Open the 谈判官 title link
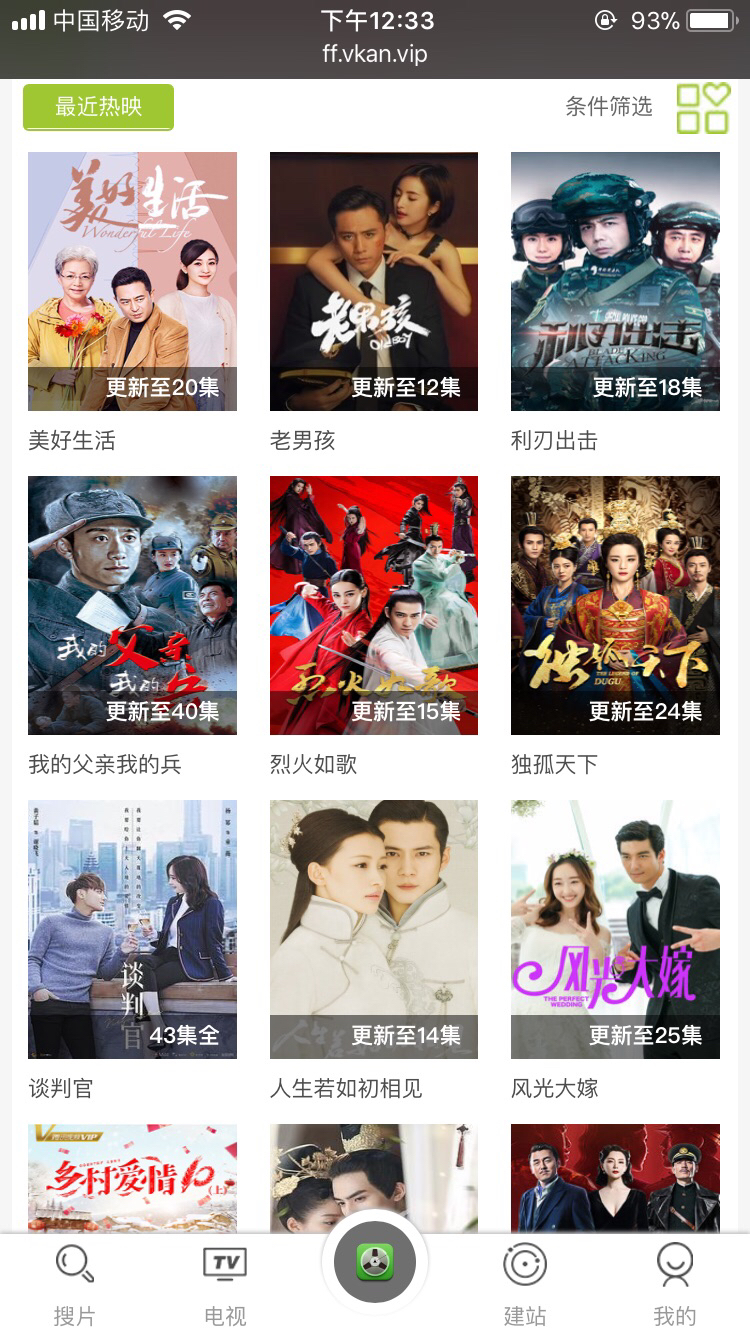The height and width of the screenshot is (1334, 750). click(57, 1088)
